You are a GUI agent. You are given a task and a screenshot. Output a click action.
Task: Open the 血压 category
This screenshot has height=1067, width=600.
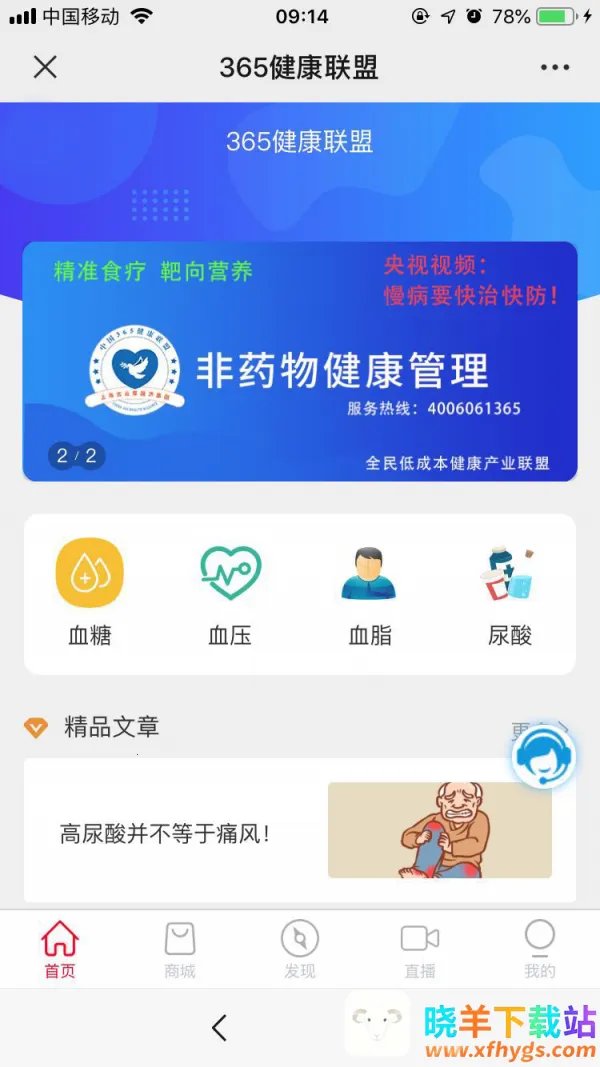(230, 590)
